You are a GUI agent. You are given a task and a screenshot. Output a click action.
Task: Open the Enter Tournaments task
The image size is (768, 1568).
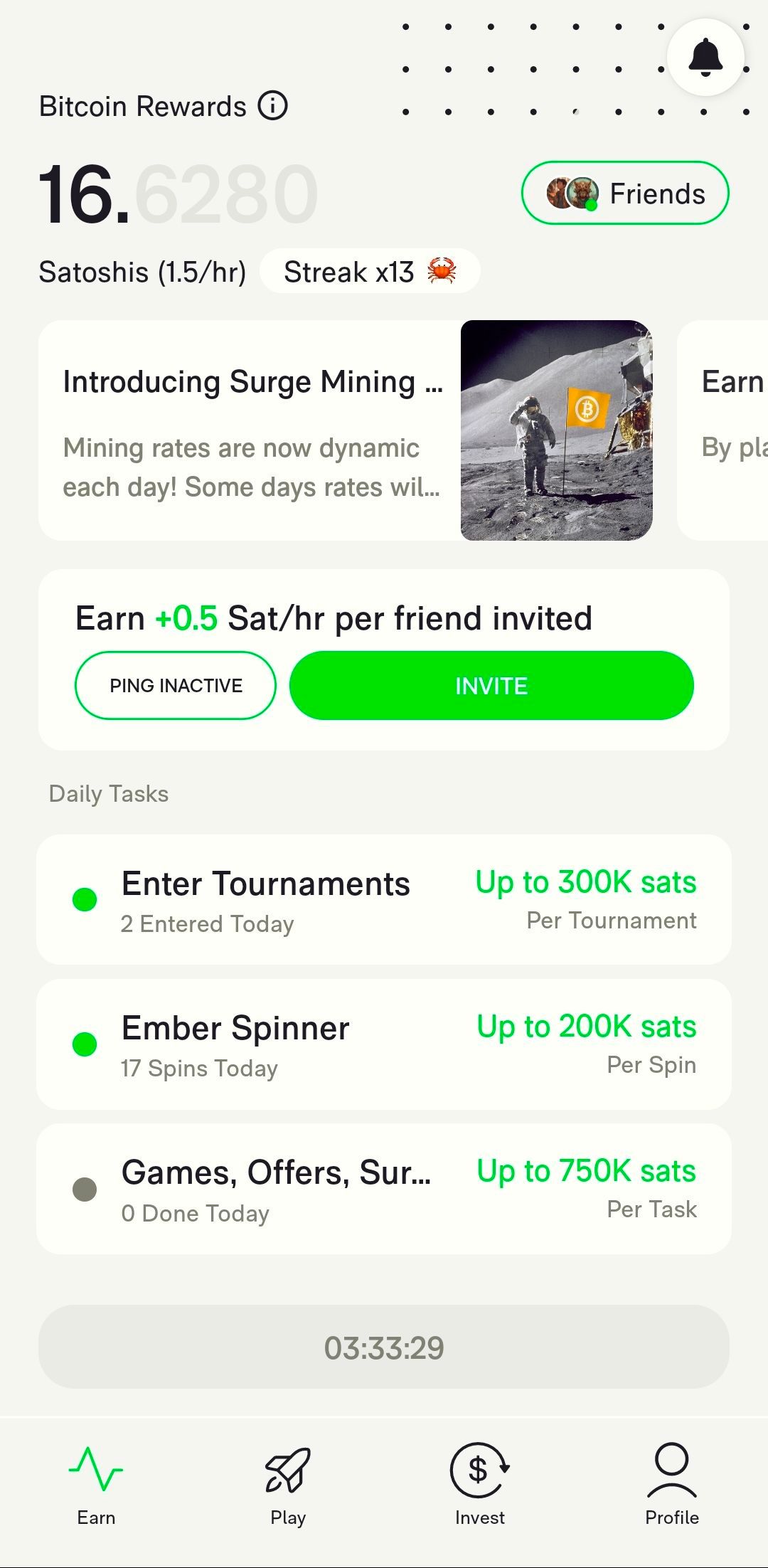click(x=384, y=900)
